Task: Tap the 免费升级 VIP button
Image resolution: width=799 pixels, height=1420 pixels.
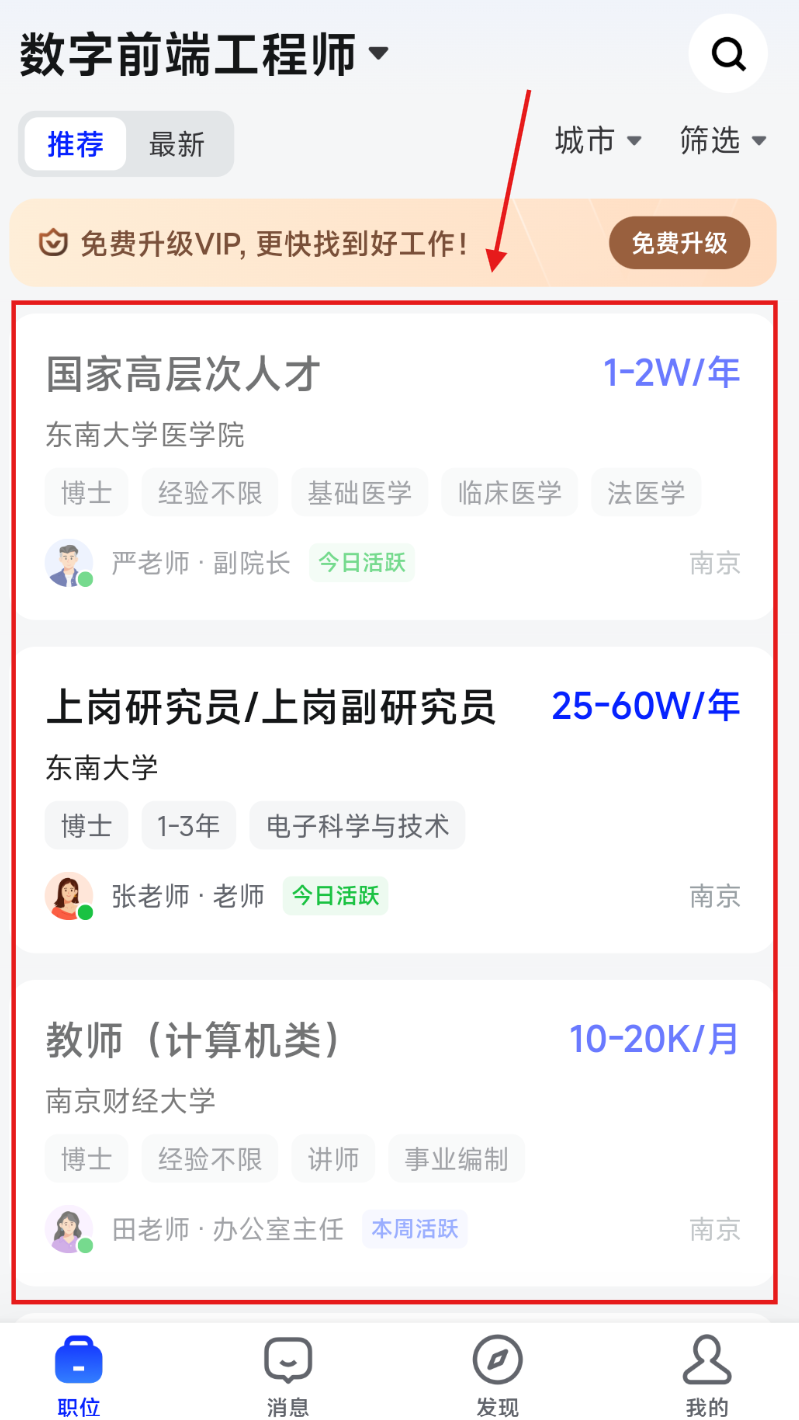Action: (x=679, y=243)
